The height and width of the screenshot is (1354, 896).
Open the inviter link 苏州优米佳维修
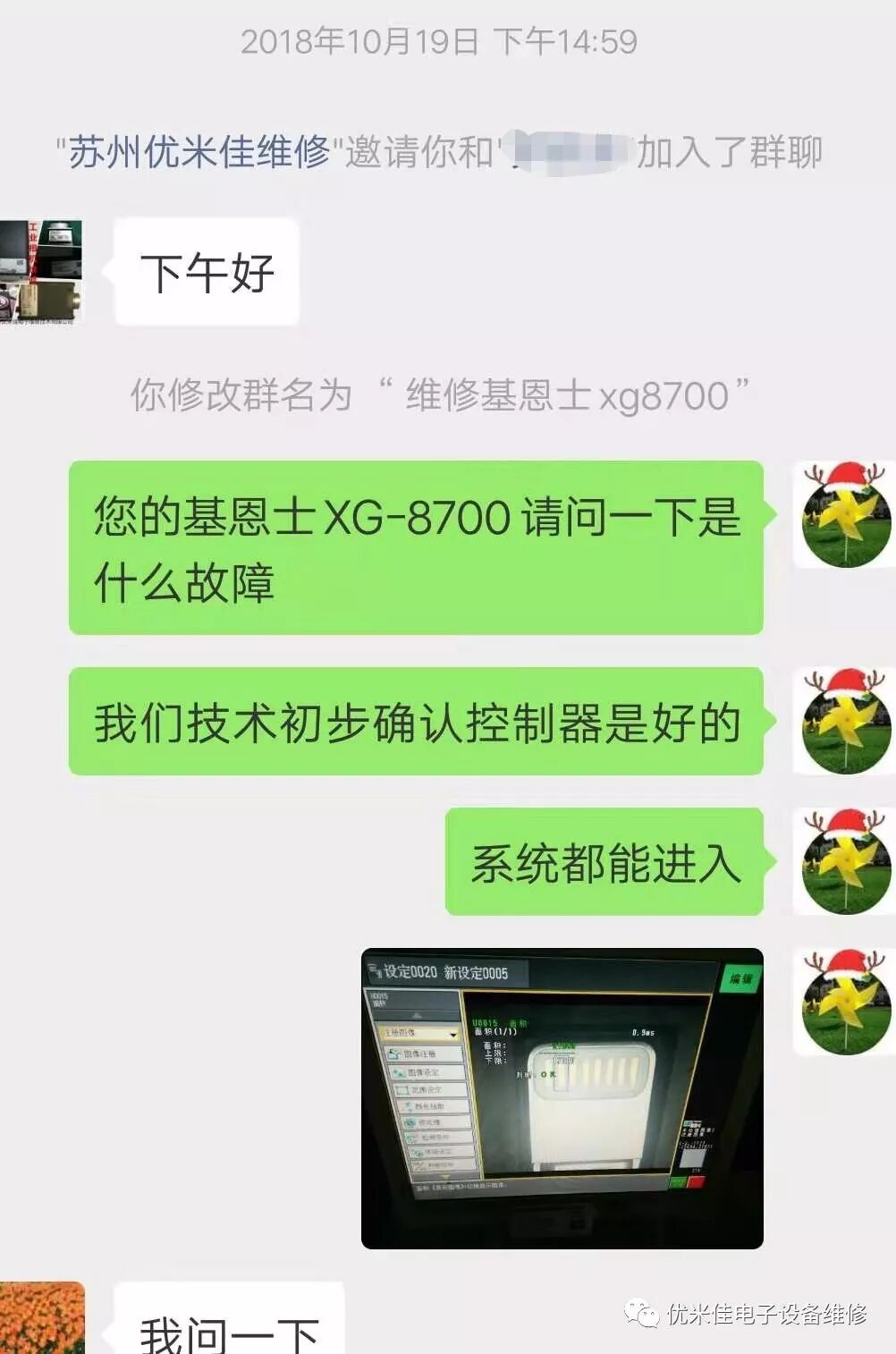(x=199, y=151)
